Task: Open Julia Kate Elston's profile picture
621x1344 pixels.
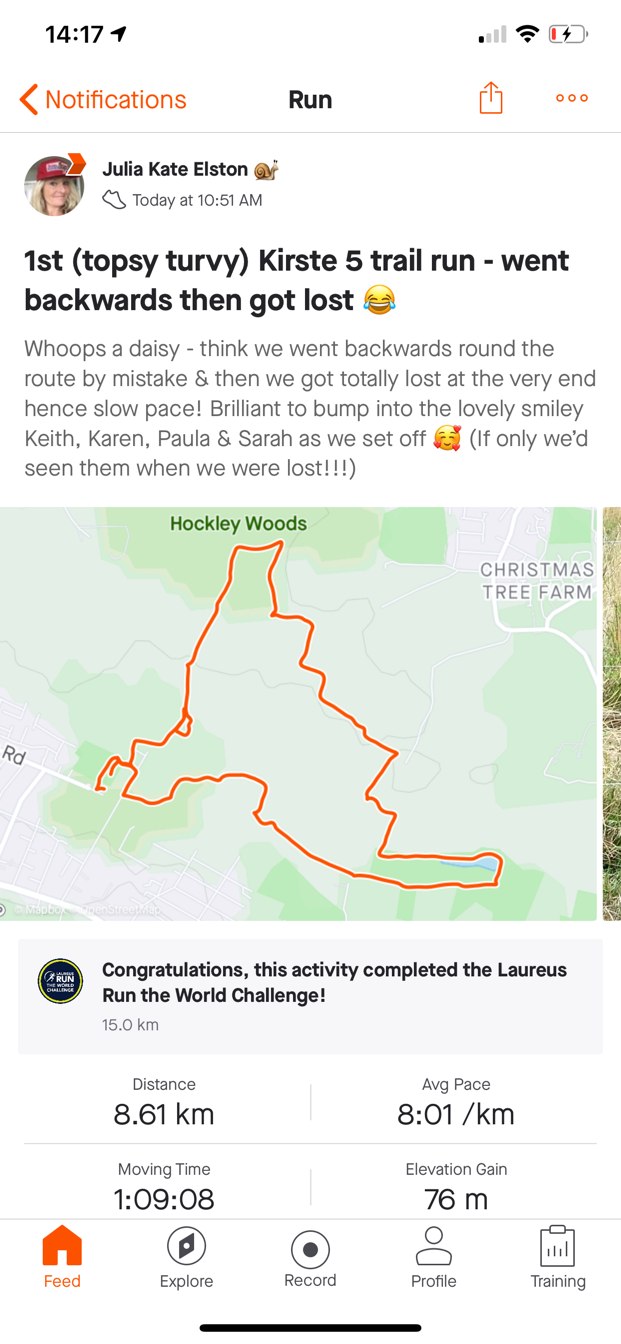Action: click(x=54, y=186)
